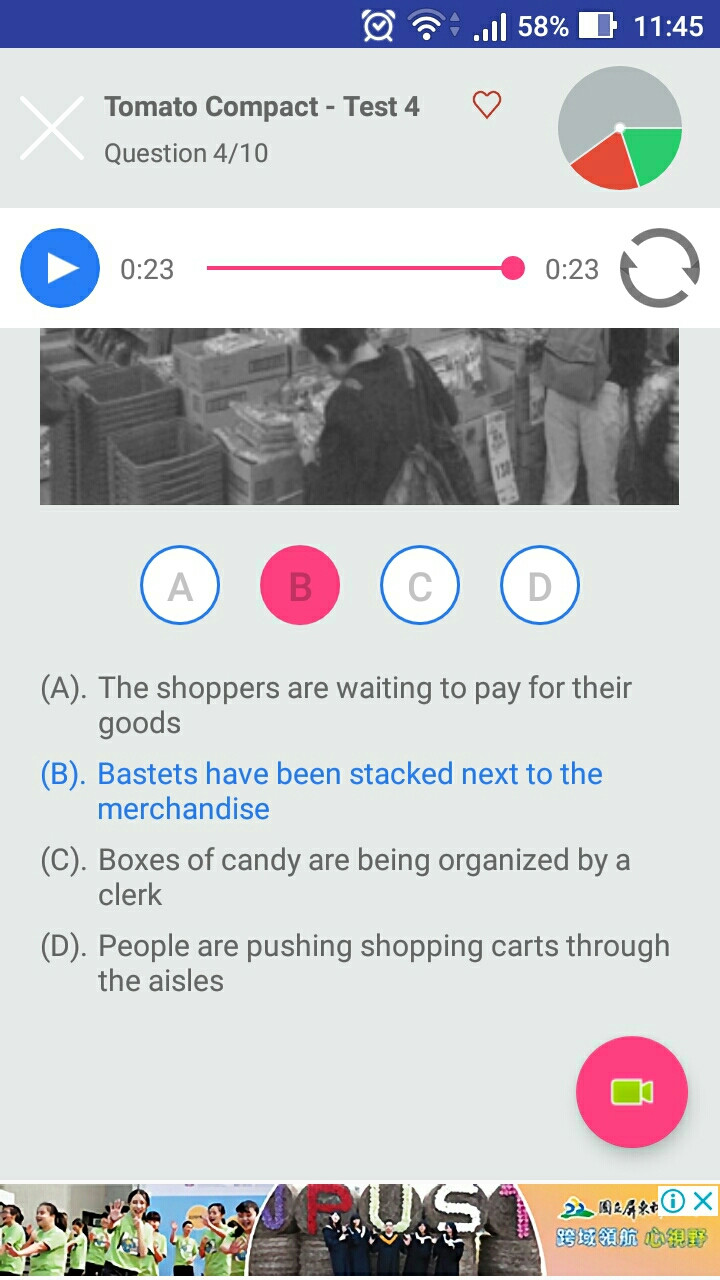
Task: Close the bottom ad banner
Action: point(704,1201)
